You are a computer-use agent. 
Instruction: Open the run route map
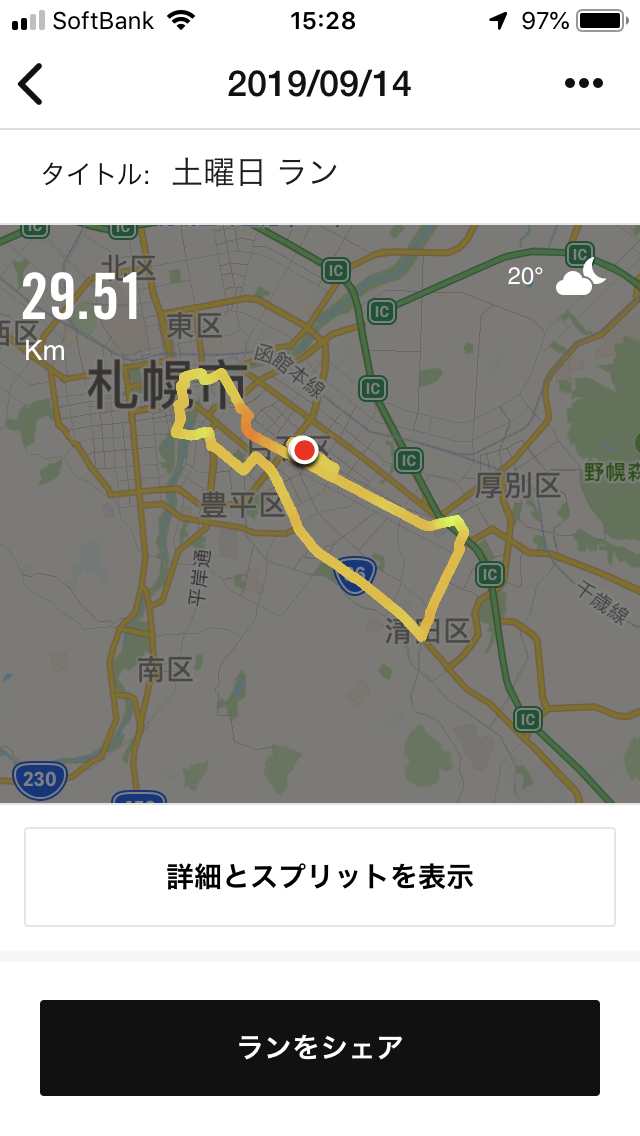tap(320, 514)
